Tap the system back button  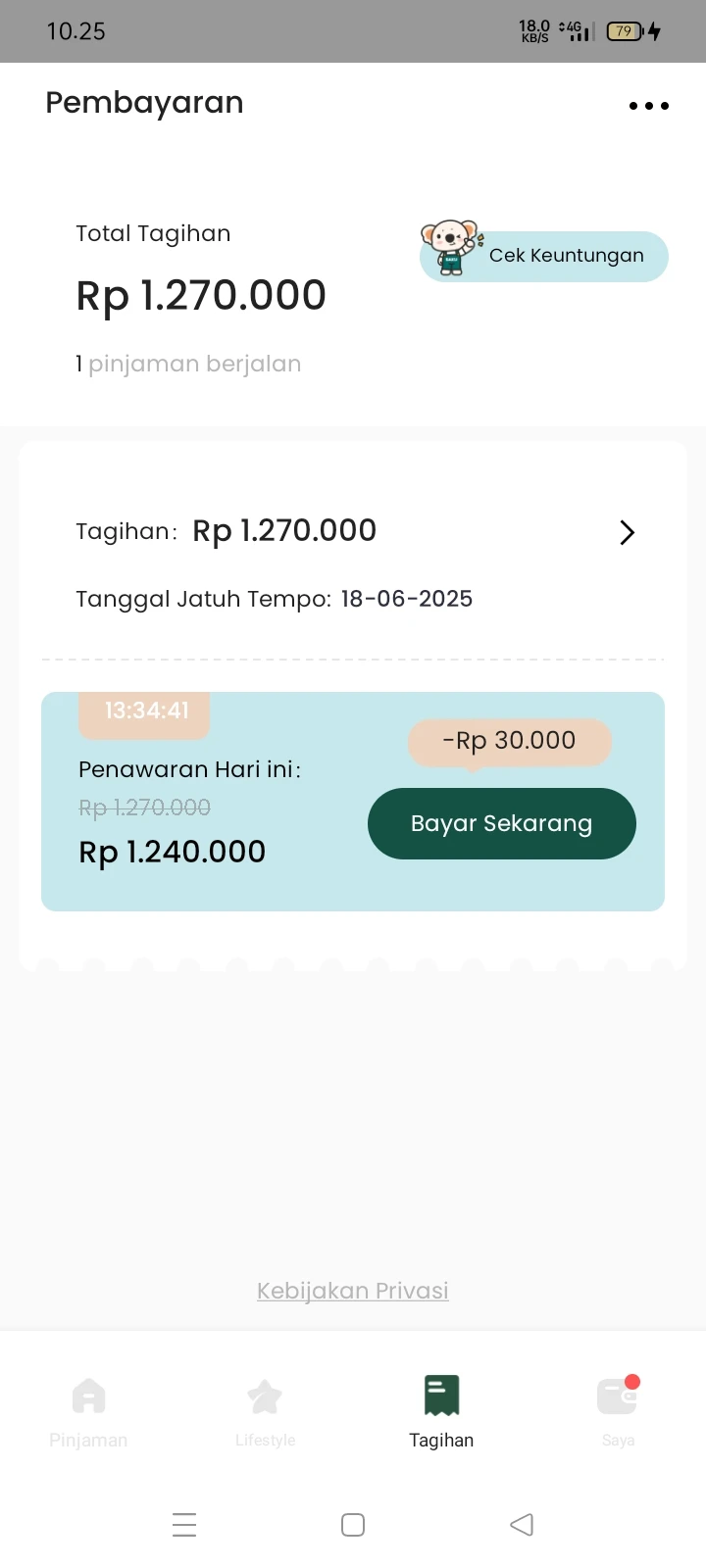tap(522, 1525)
